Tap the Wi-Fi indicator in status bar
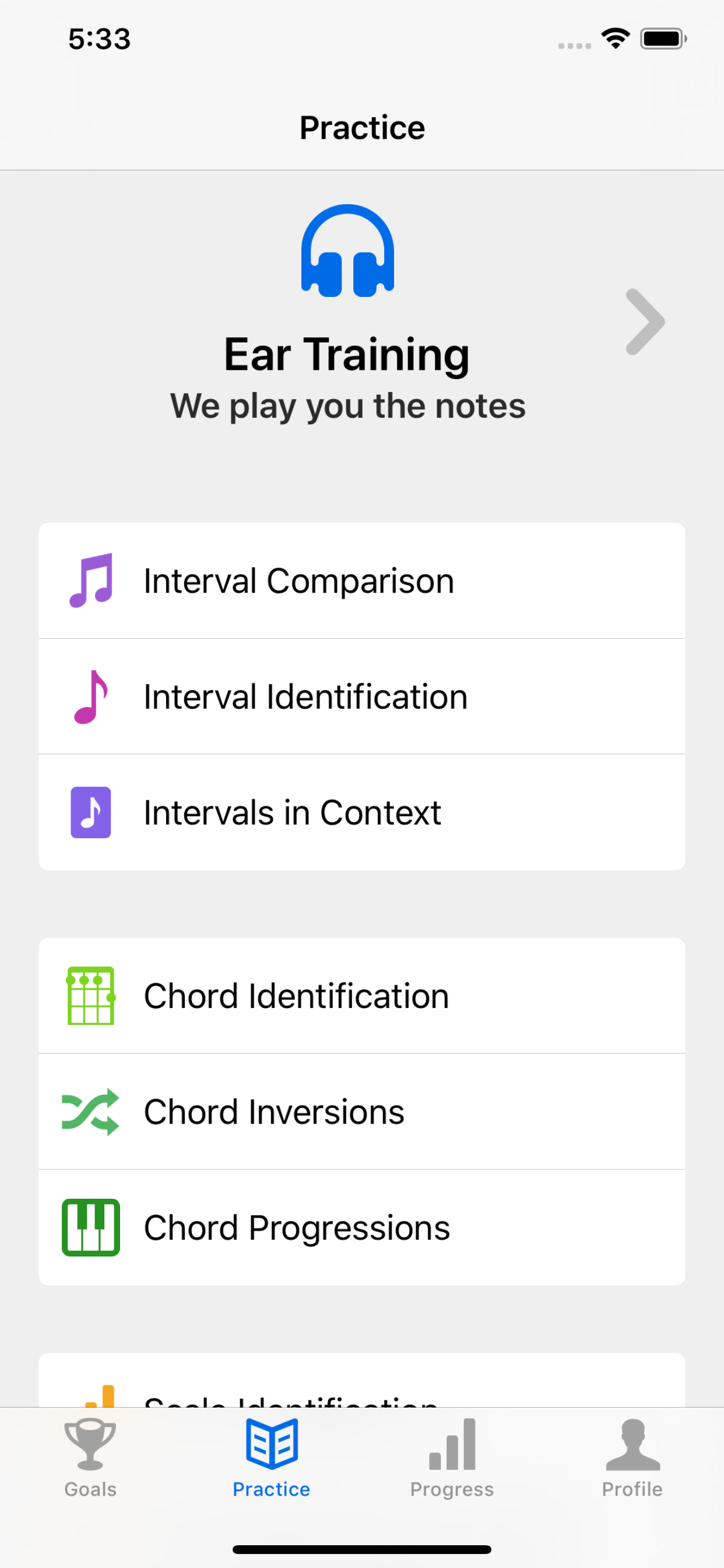The height and width of the screenshot is (1568, 724). pos(615,38)
